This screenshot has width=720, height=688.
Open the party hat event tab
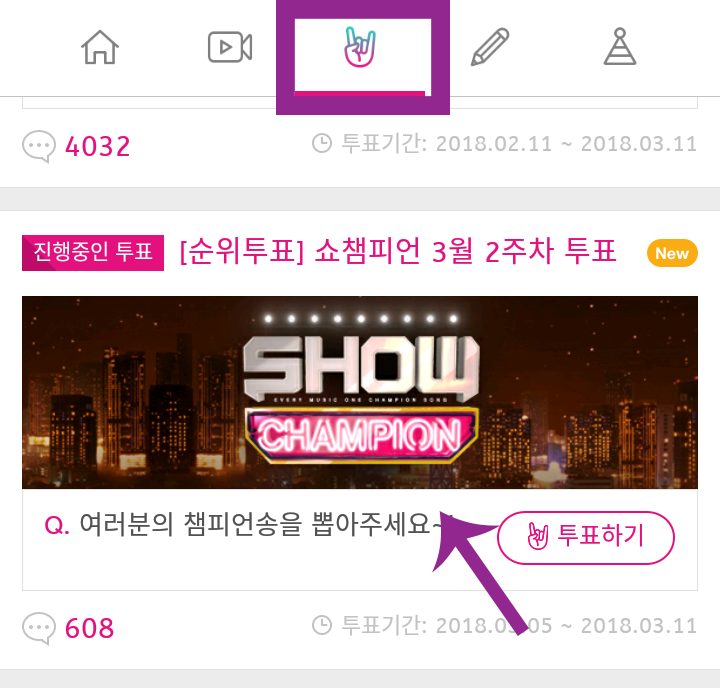tap(620, 47)
